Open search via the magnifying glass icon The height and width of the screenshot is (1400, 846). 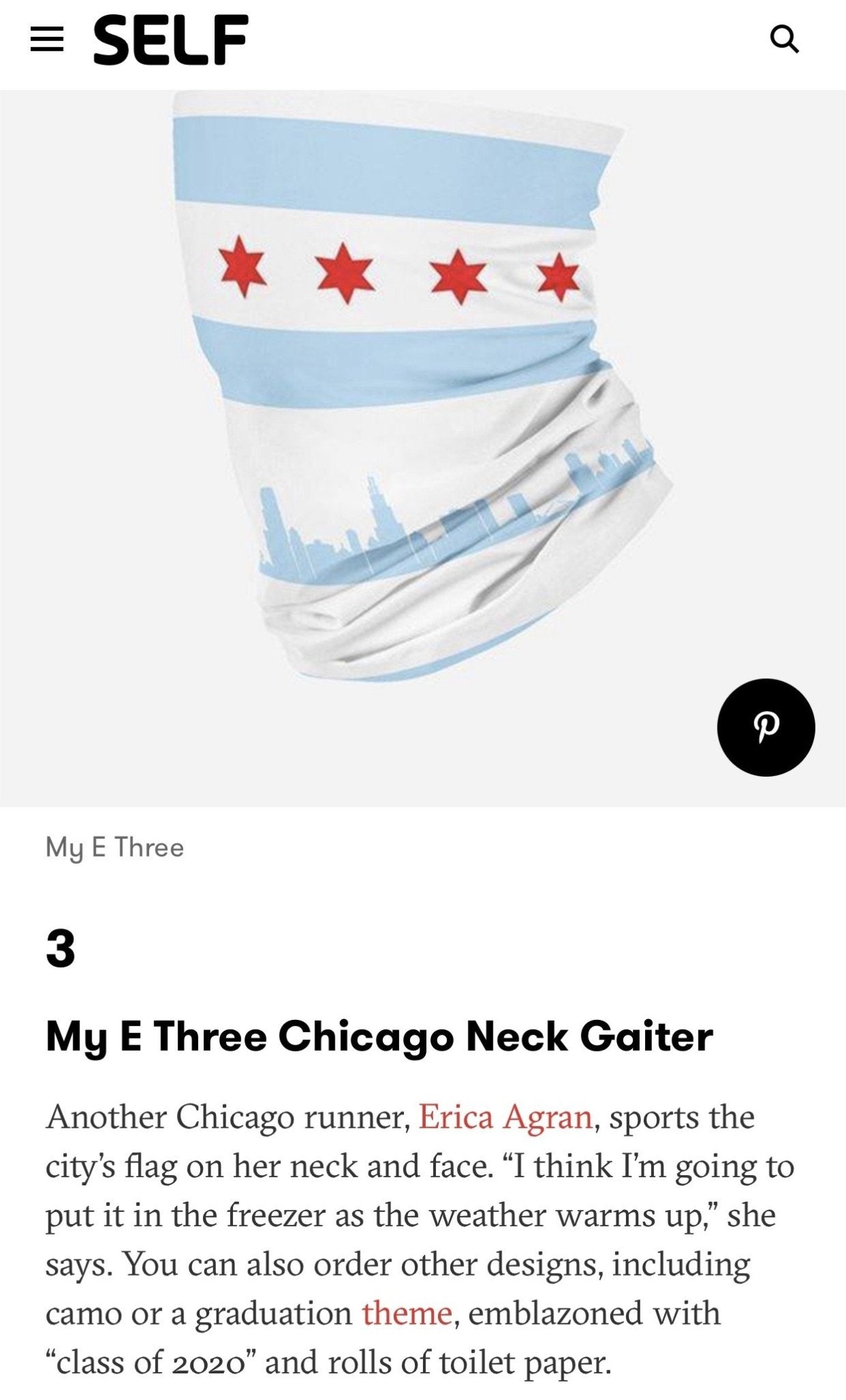pyautogui.click(x=787, y=40)
